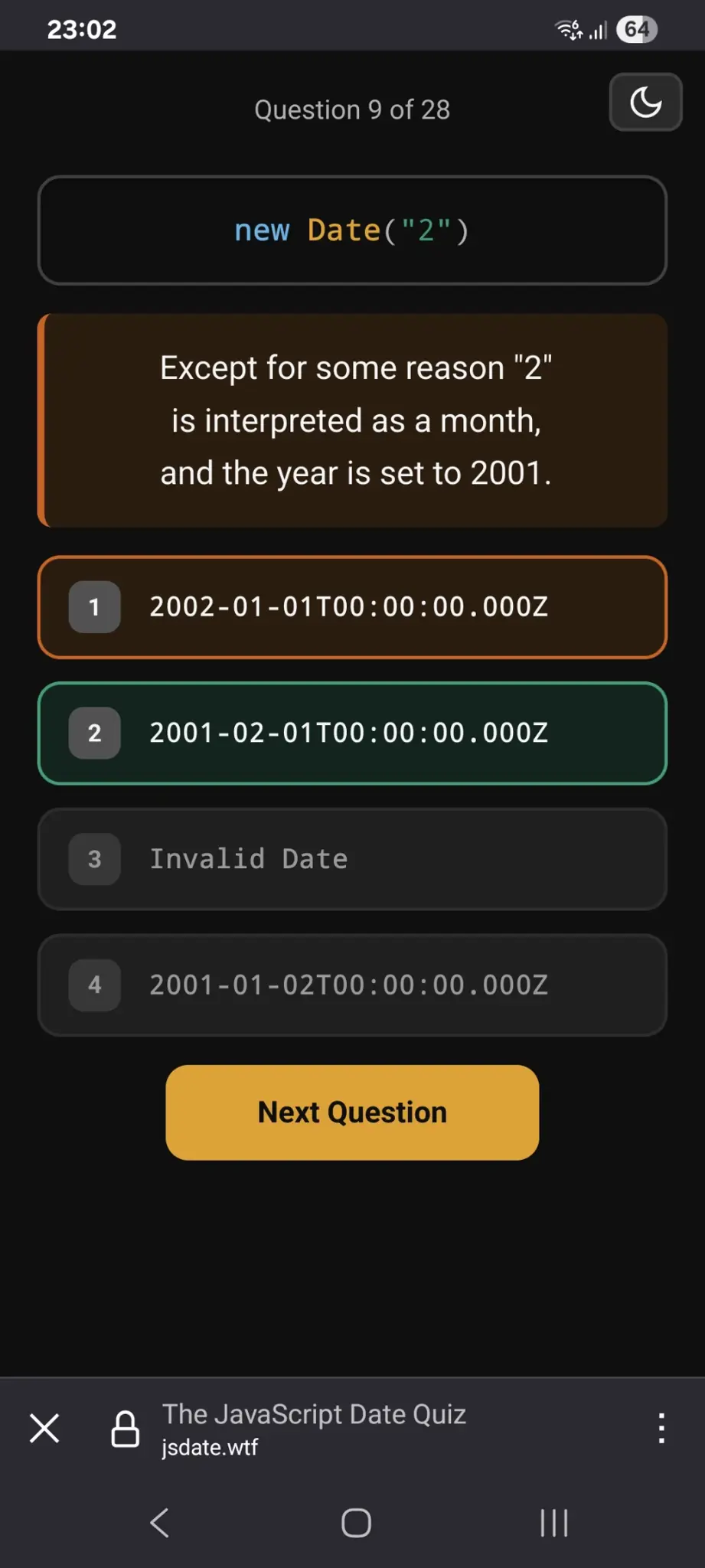Pick the Invalid Date answer
705x1568 pixels.
[x=352, y=859]
